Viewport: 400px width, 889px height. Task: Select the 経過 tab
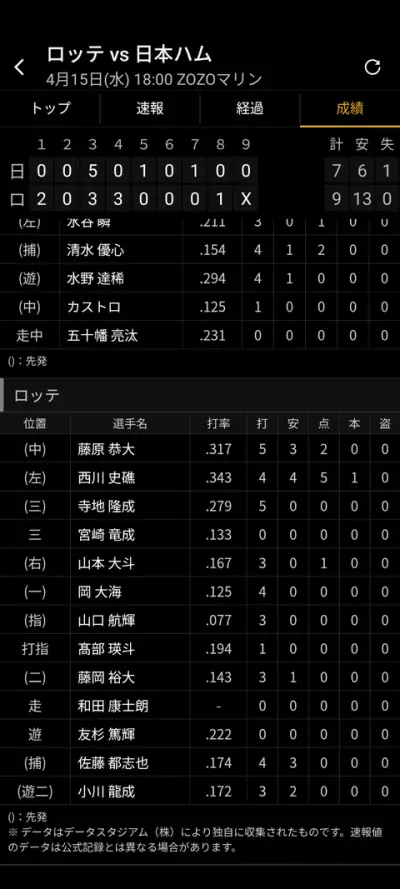point(250,108)
